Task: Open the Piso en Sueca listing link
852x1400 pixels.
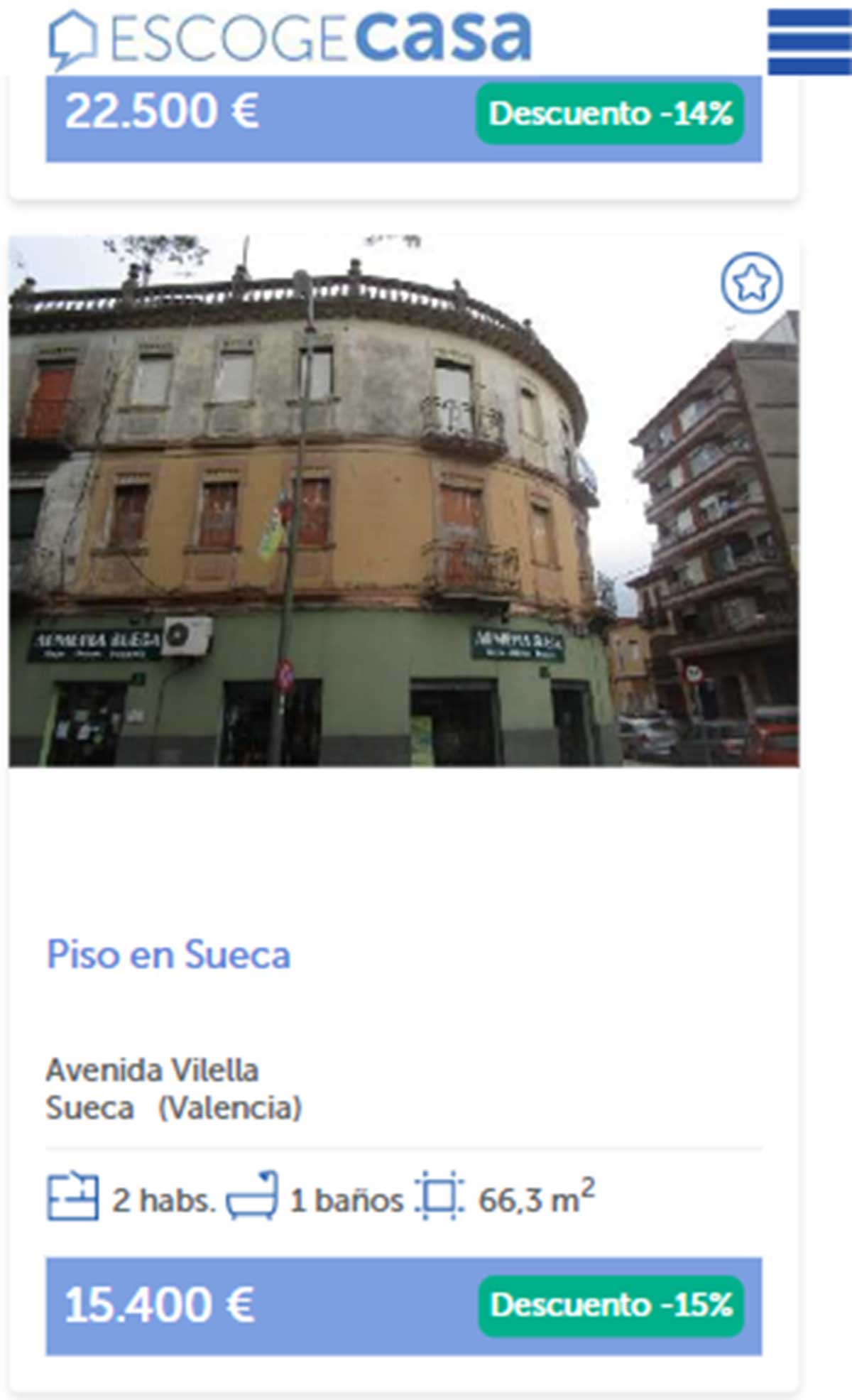Action: point(168,955)
